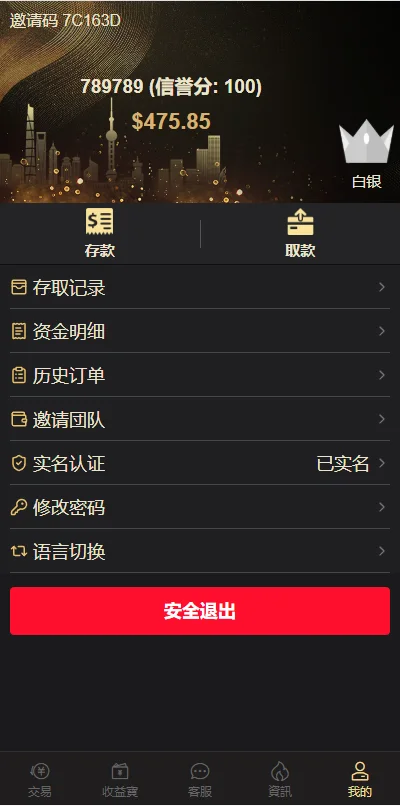Open 实名认证 verification row
400x806 pixels.
click(x=200, y=463)
